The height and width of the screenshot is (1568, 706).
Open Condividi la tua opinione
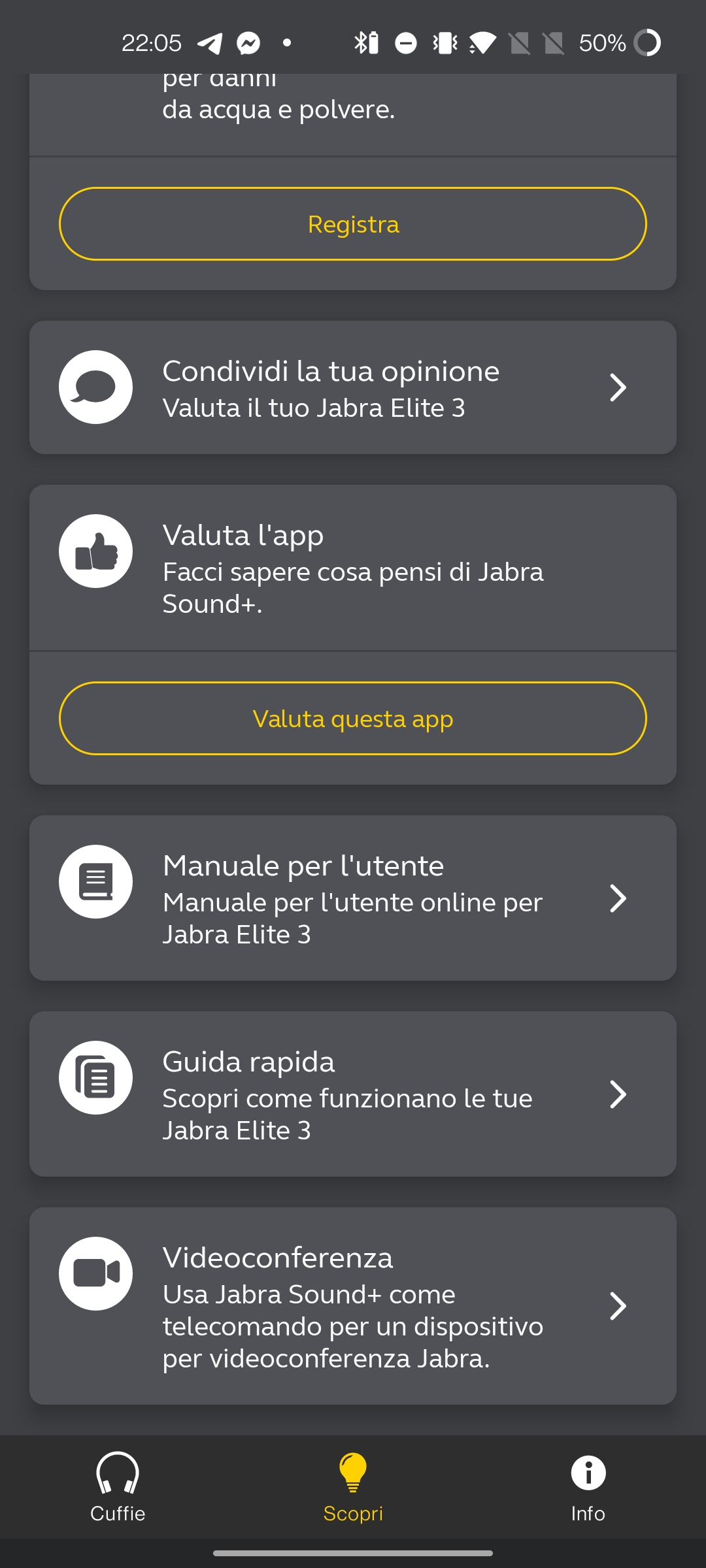click(x=353, y=387)
